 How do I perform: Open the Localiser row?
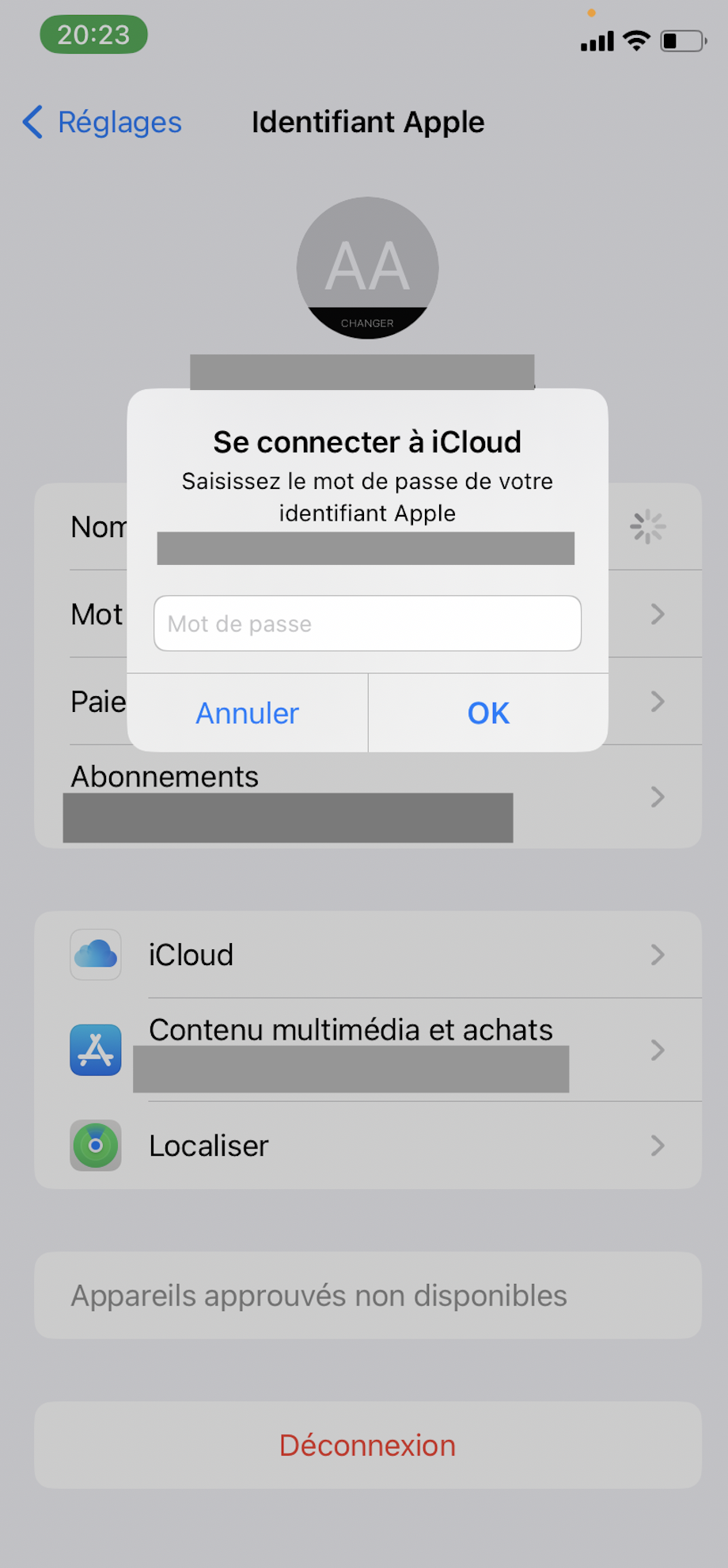point(368,1146)
